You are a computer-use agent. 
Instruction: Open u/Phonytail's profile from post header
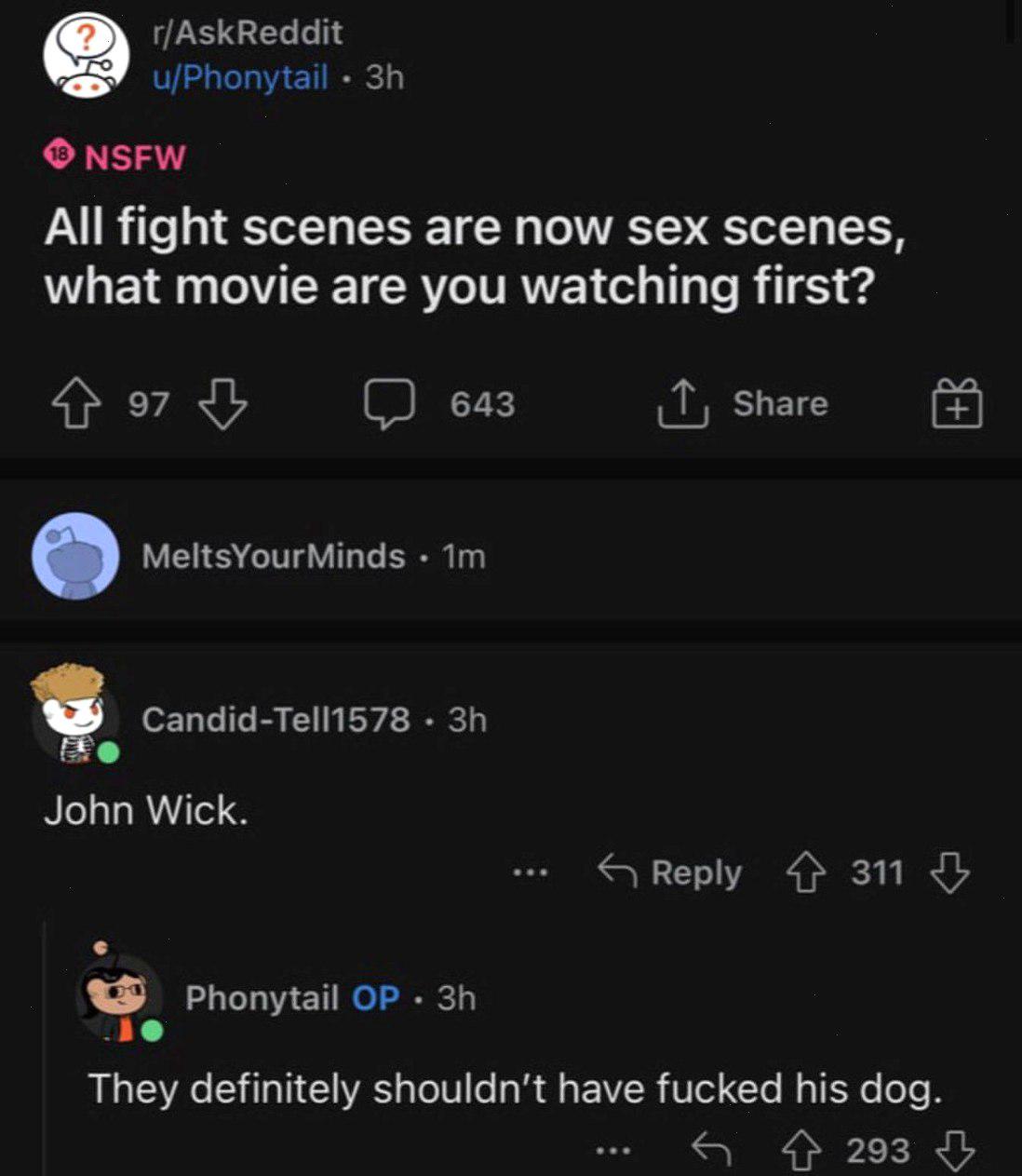tap(240, 77)
